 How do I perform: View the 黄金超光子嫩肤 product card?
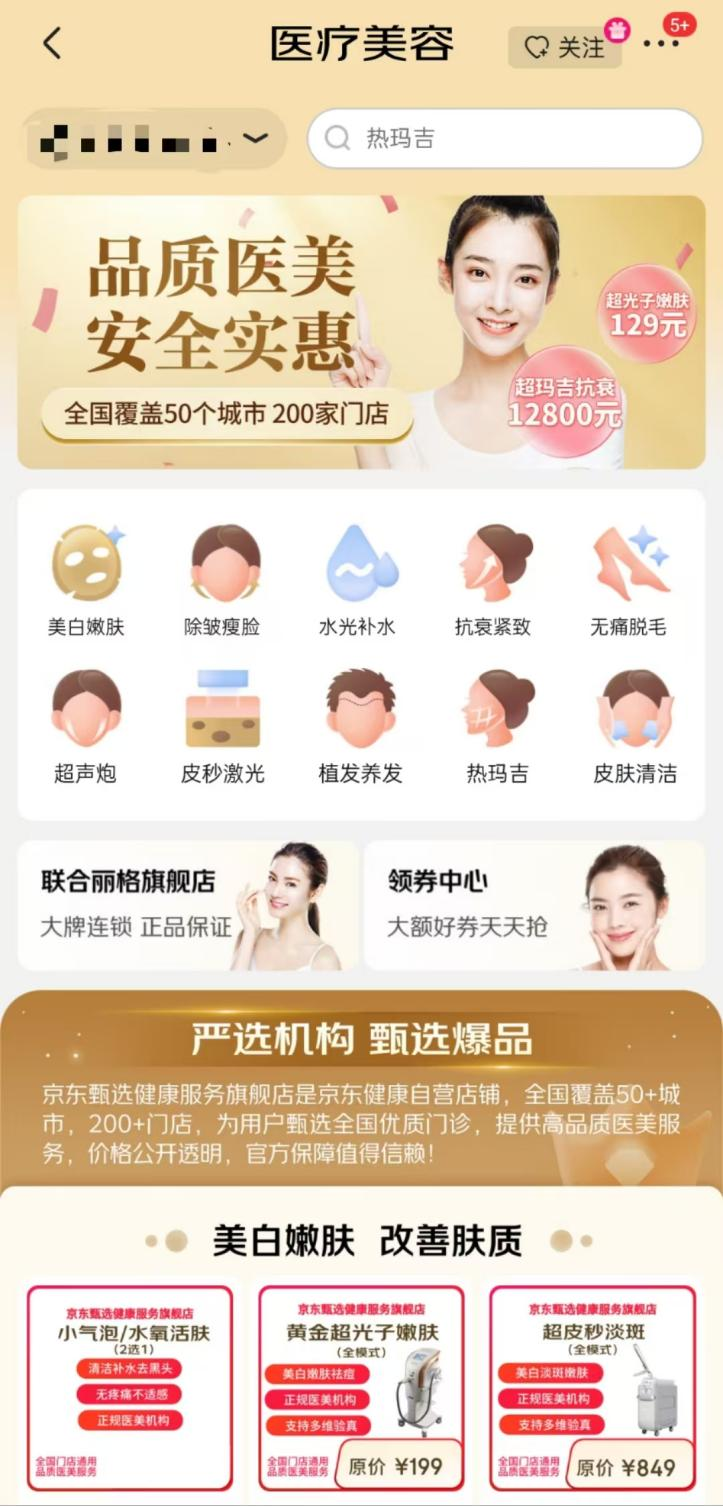[361, 1388]
